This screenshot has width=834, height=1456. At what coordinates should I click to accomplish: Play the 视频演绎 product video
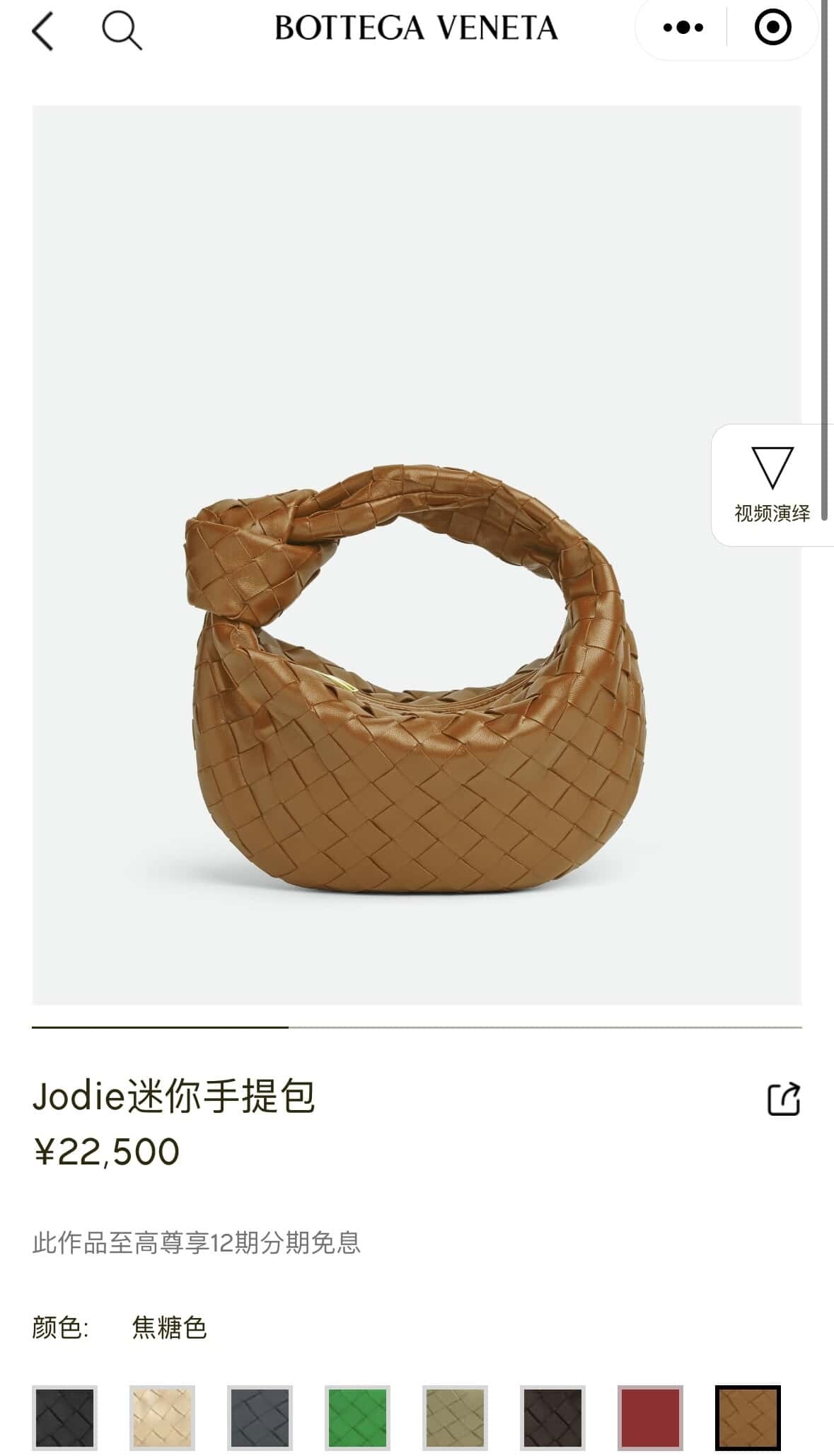[x=772, y=485]
